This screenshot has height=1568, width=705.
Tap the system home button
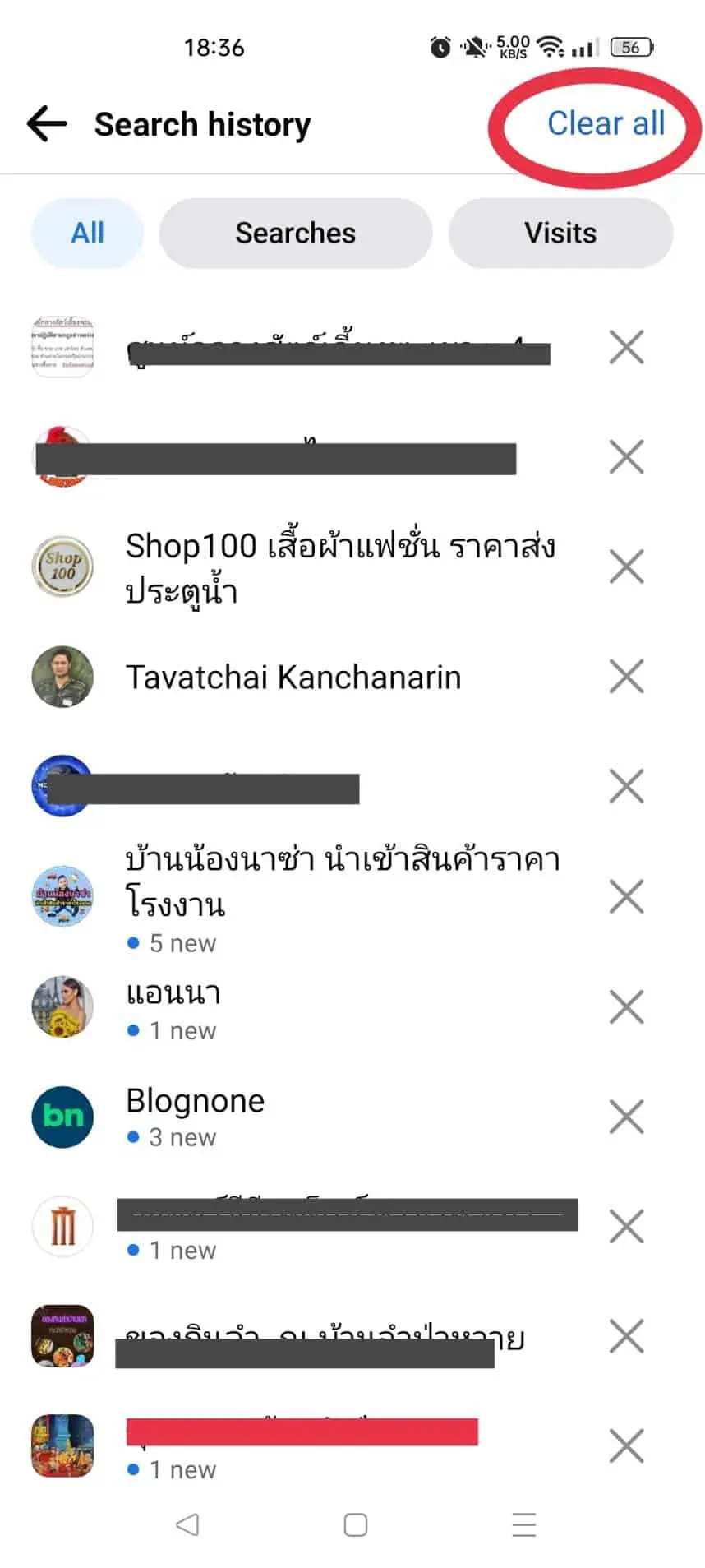click(355, 1525)
